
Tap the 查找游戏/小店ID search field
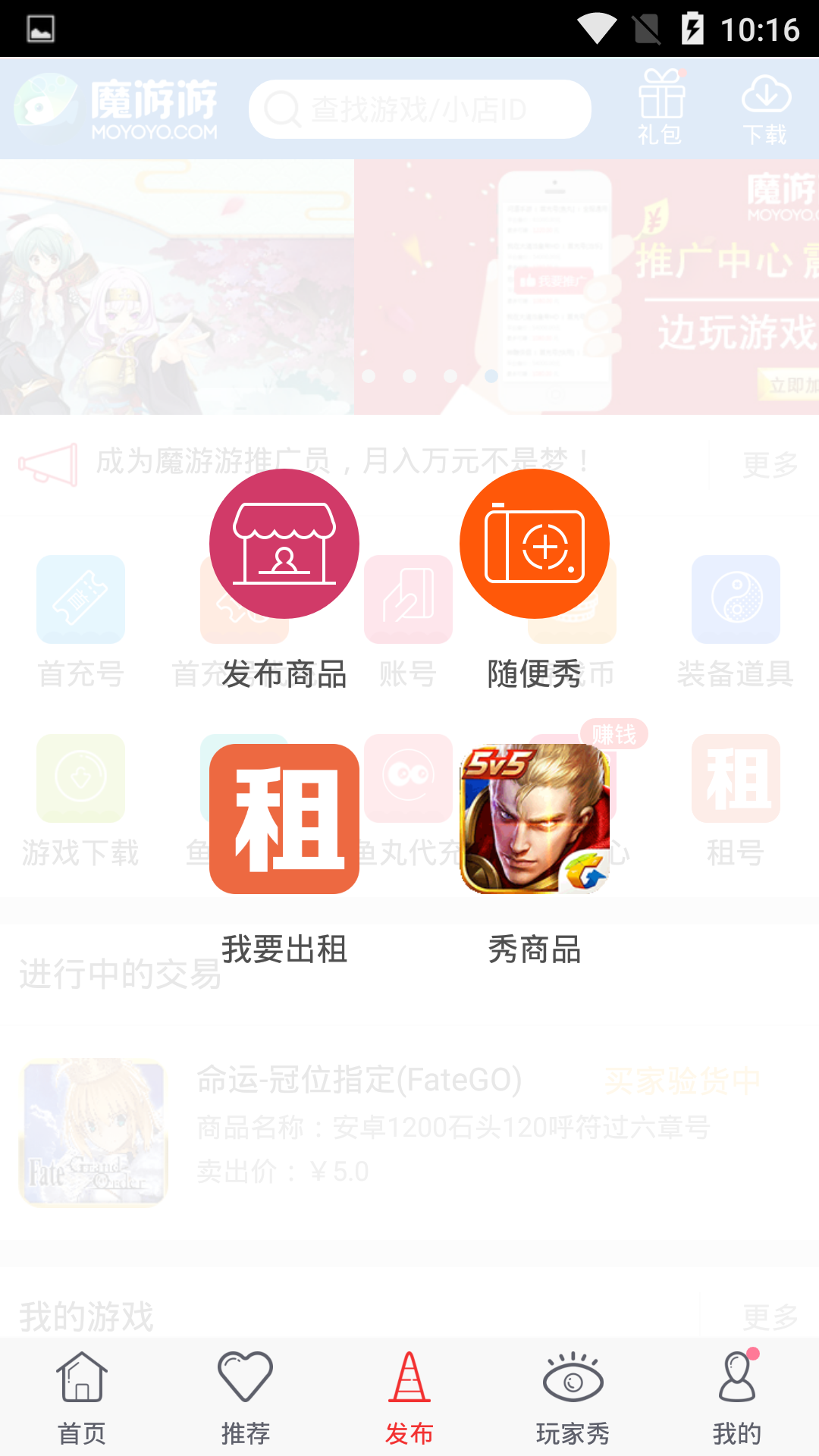click(419, 108)
